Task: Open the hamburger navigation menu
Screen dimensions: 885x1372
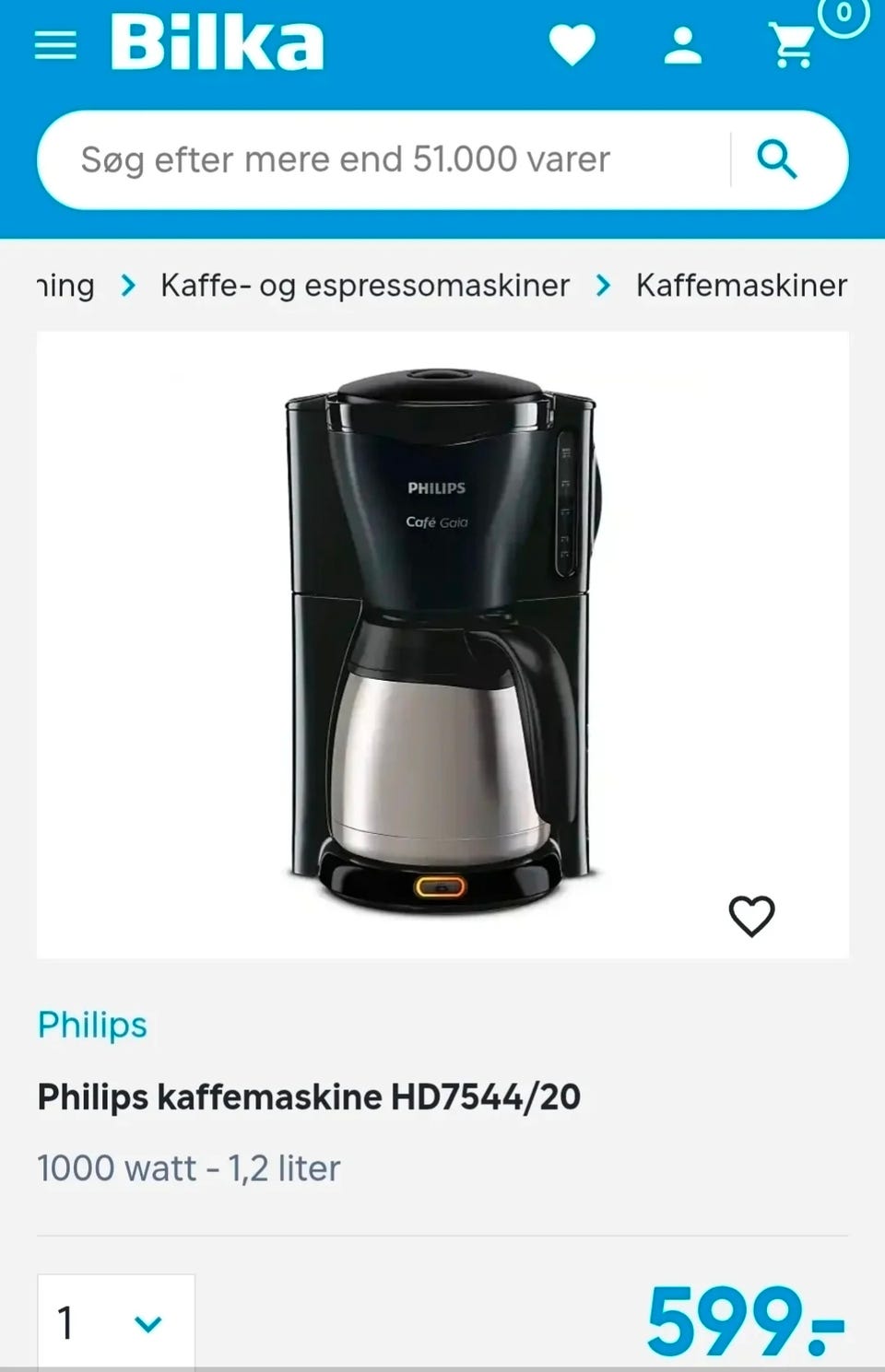Action: tap(55, 44)
